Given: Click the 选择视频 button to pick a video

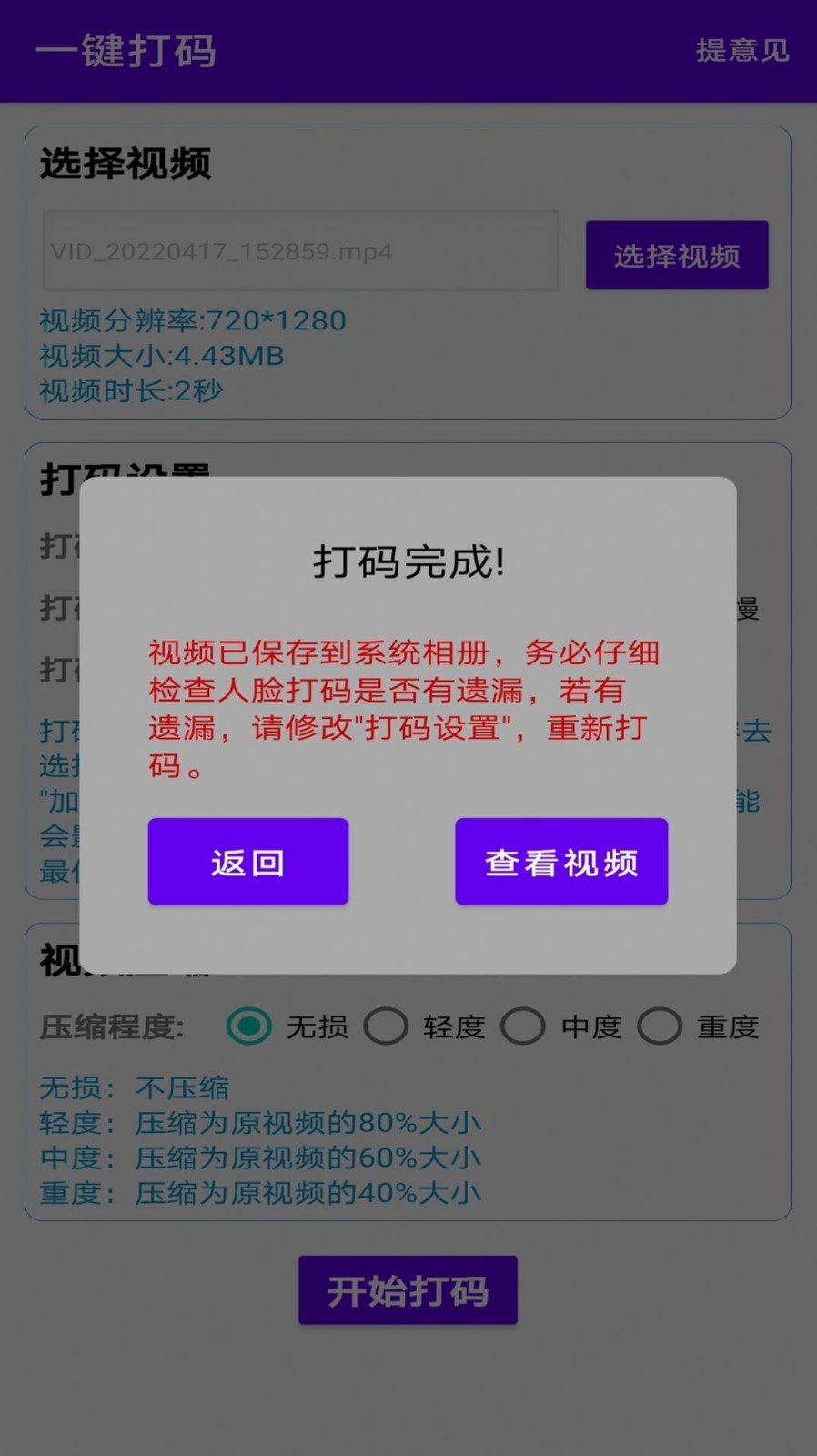Looking at the screenshot, I should click(677, 255).
